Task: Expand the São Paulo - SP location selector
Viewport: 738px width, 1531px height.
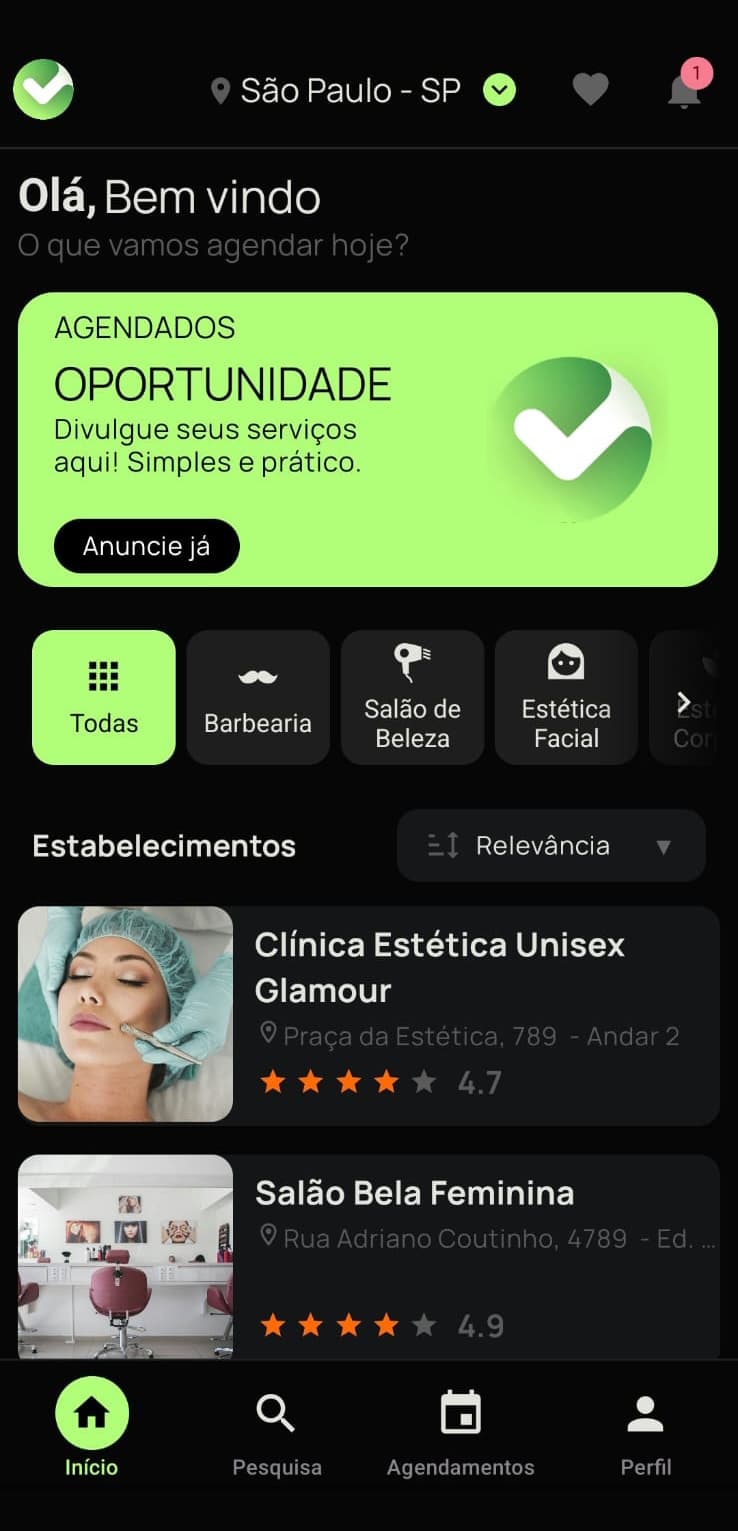Action: [499, 90]
